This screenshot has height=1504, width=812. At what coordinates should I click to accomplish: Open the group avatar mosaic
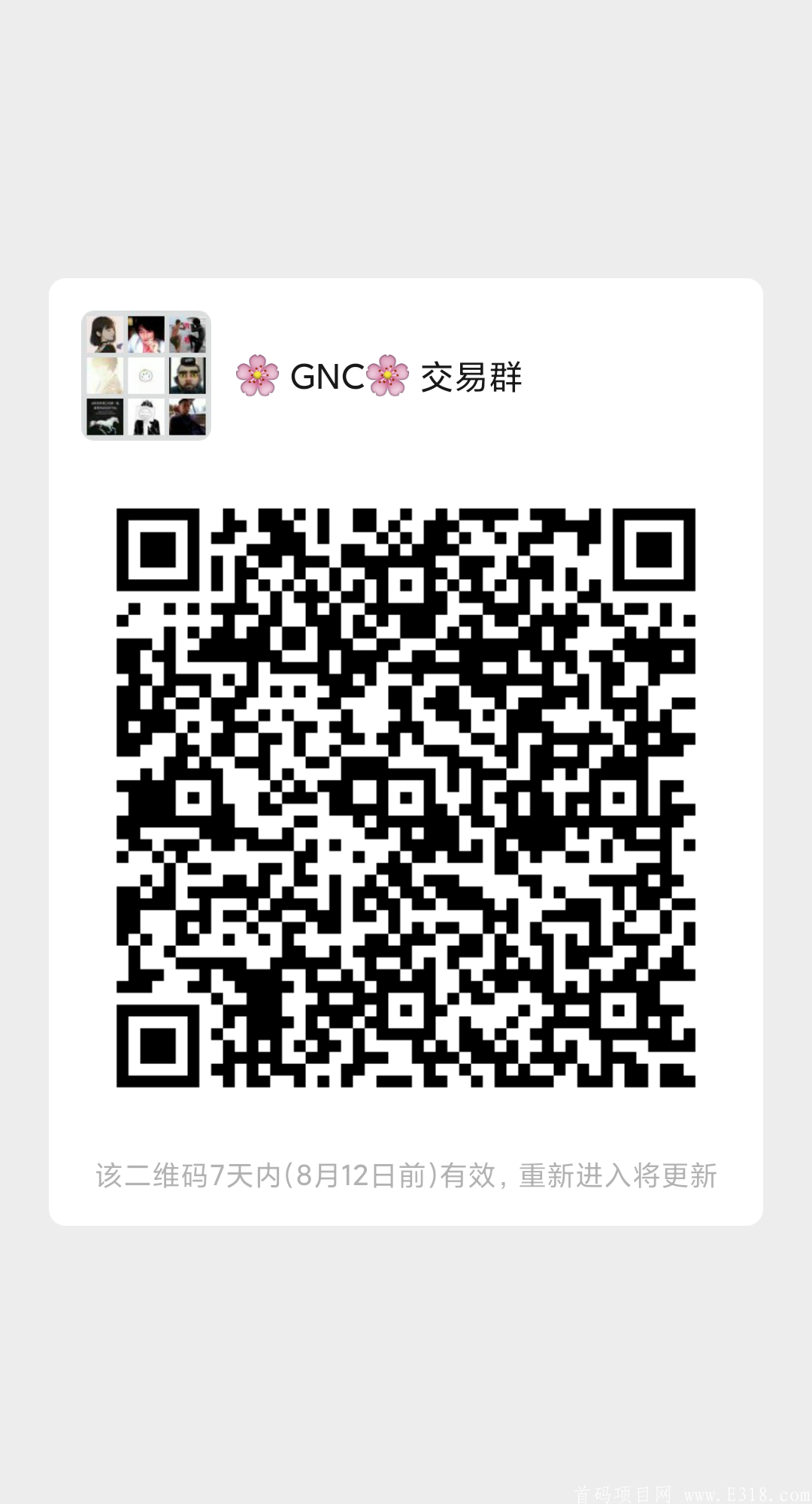tap(147, 376)
